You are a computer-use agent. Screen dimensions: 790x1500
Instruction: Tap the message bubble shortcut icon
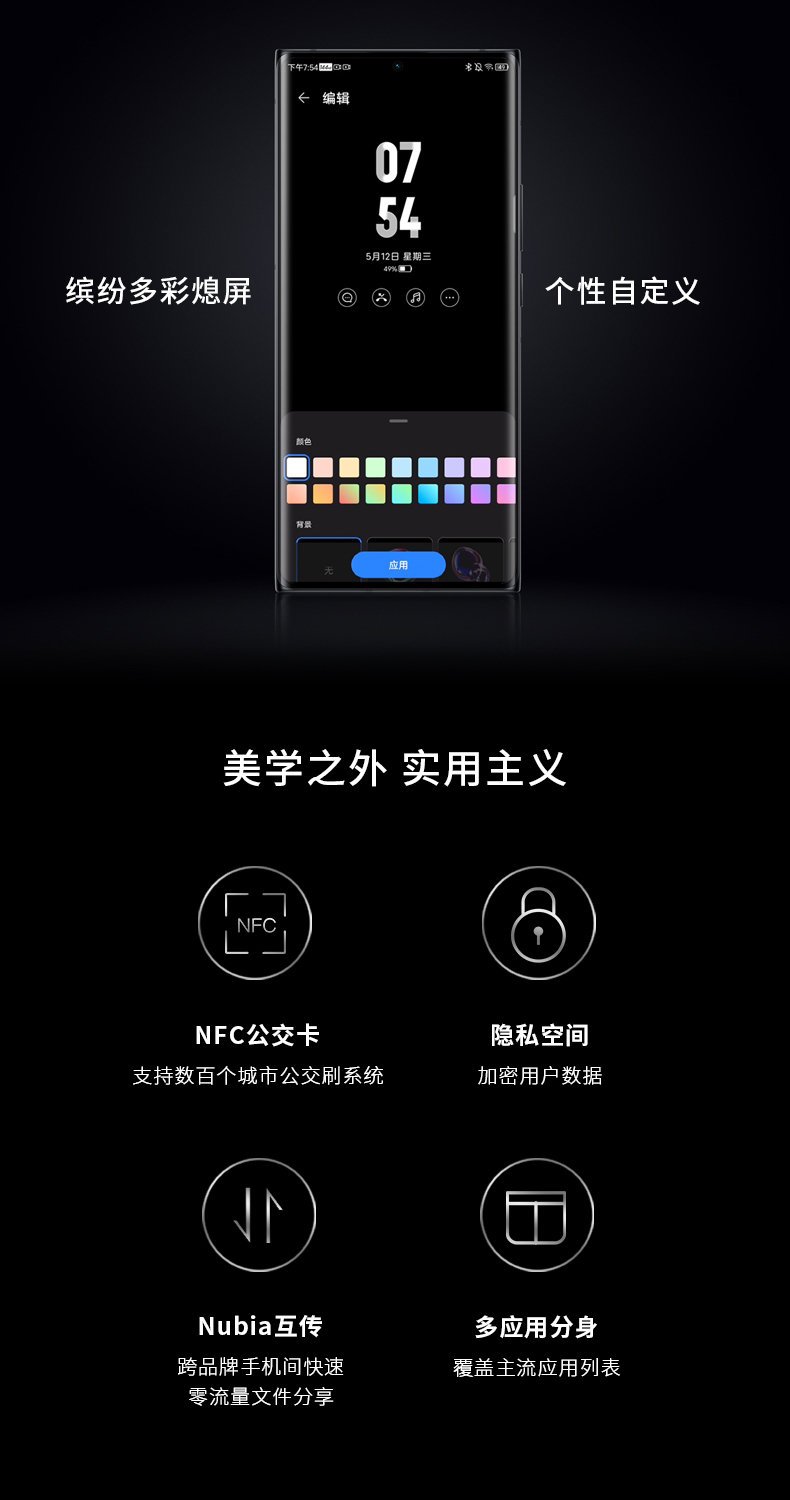click(x=347, y=297)
